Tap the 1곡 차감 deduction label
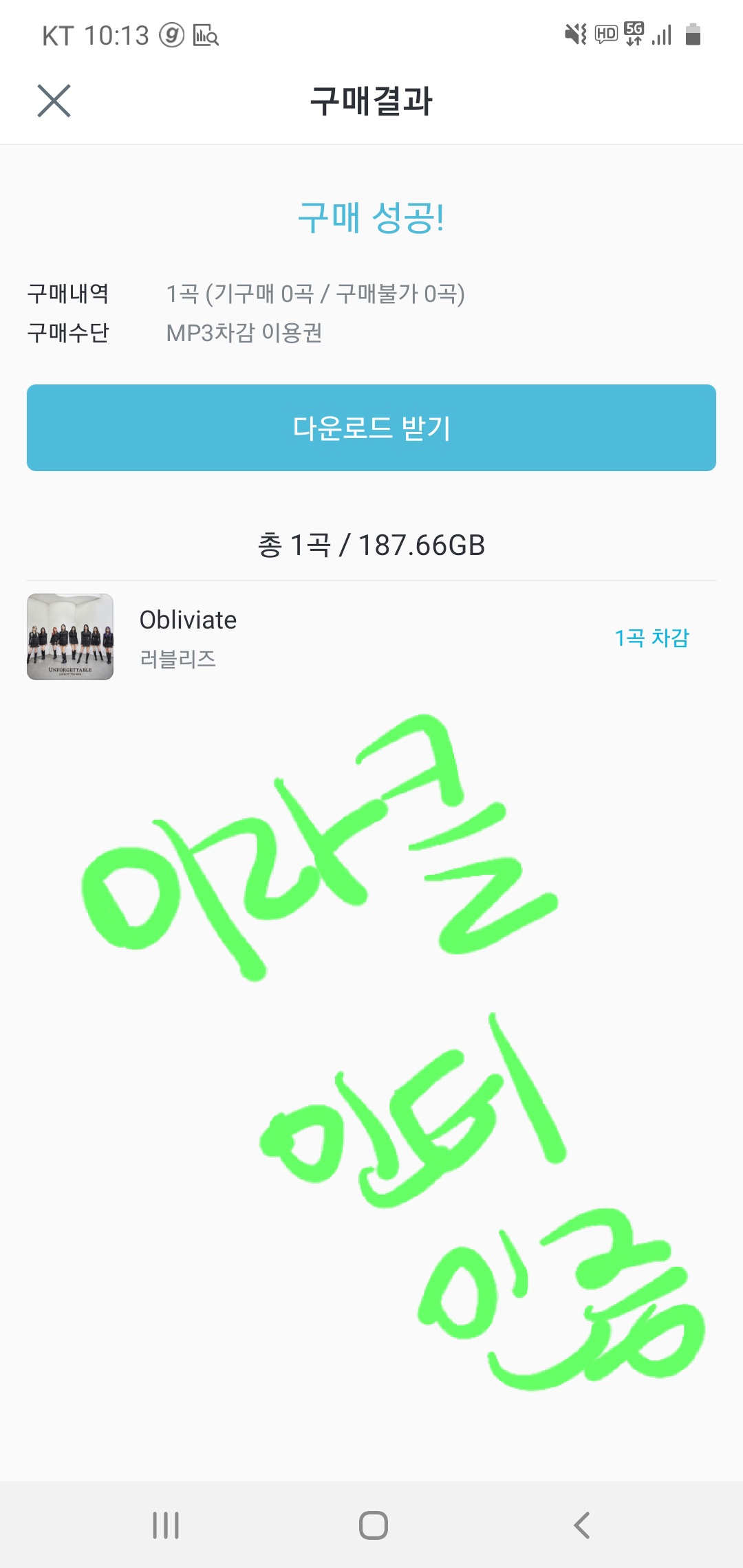This screenshot has height=1568, width=743. (653, 638)
